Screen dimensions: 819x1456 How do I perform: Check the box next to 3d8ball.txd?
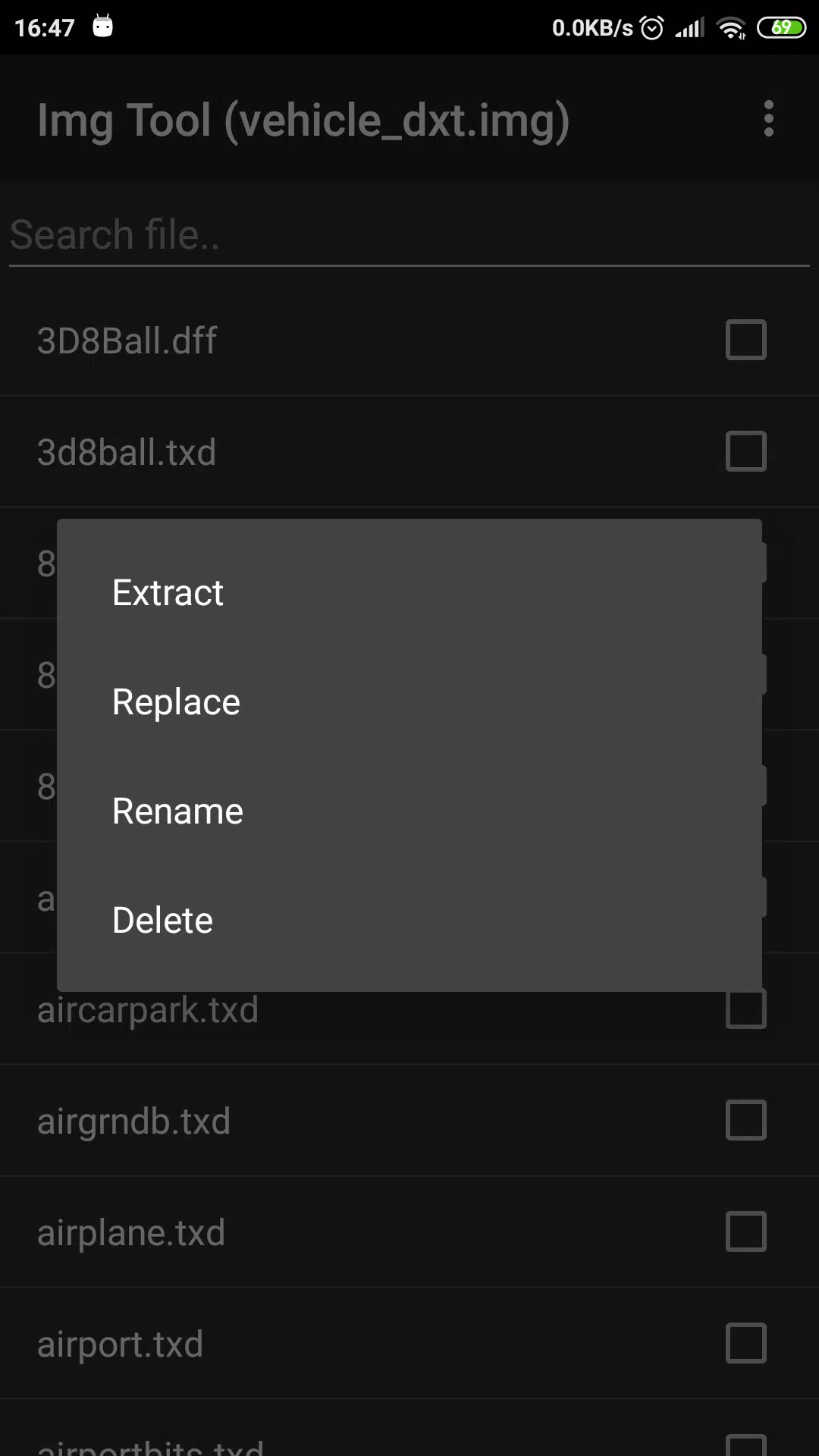coord(744,451)
